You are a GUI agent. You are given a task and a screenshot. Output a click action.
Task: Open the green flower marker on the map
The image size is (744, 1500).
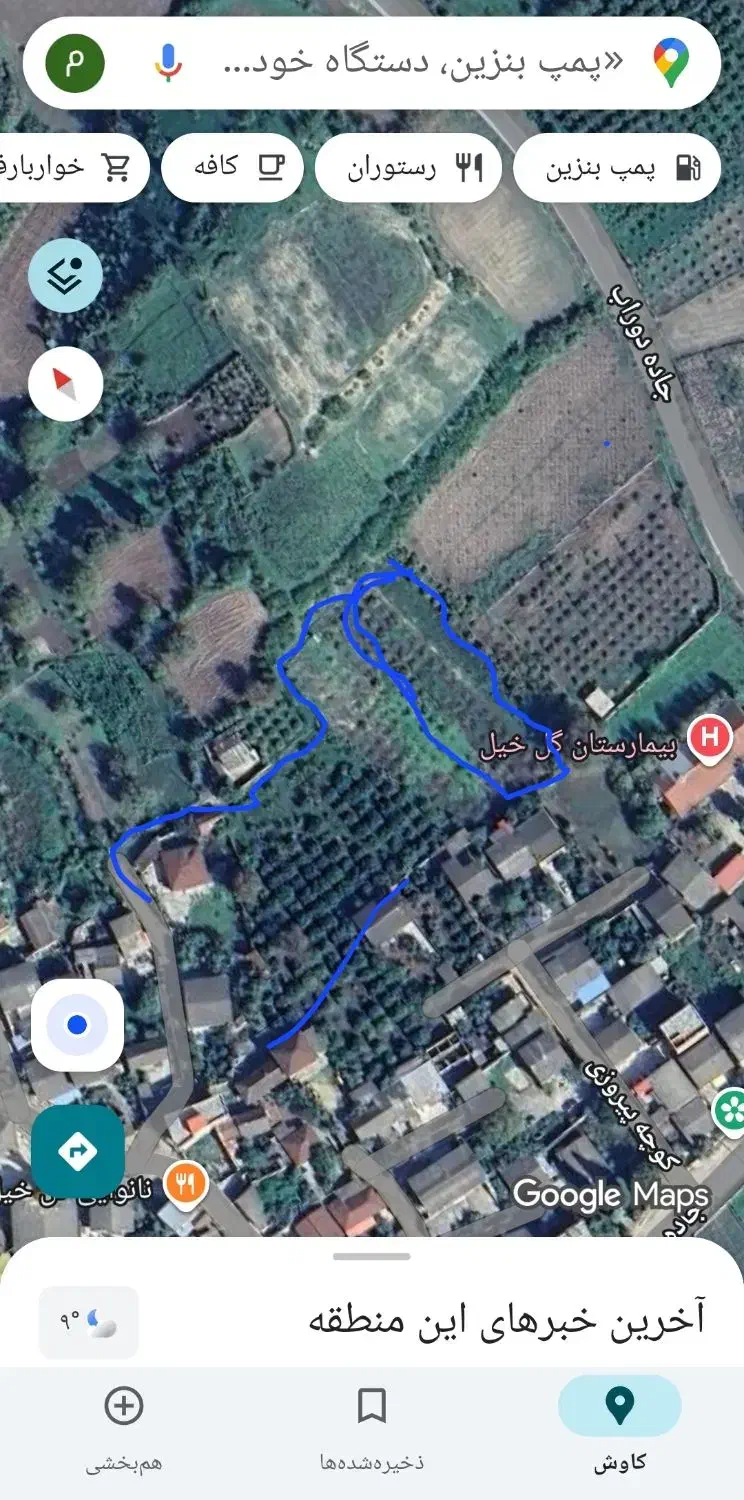(731, 1109)
